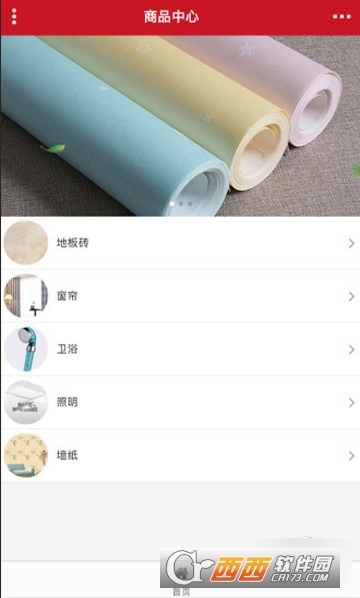Open the 窗帘 category

(180, 296)
